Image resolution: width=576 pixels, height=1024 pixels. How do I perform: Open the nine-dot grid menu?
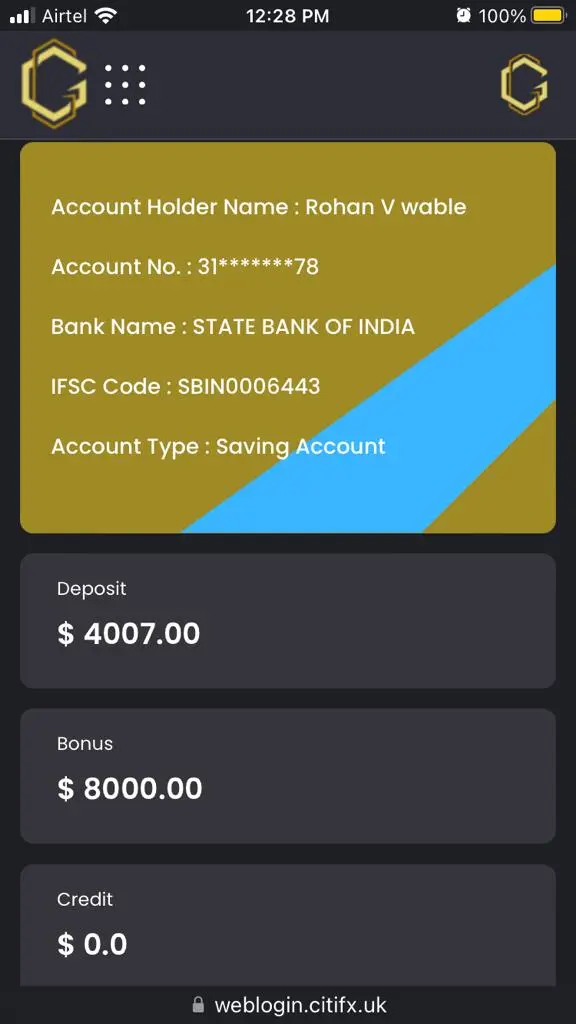coord(125,84)
